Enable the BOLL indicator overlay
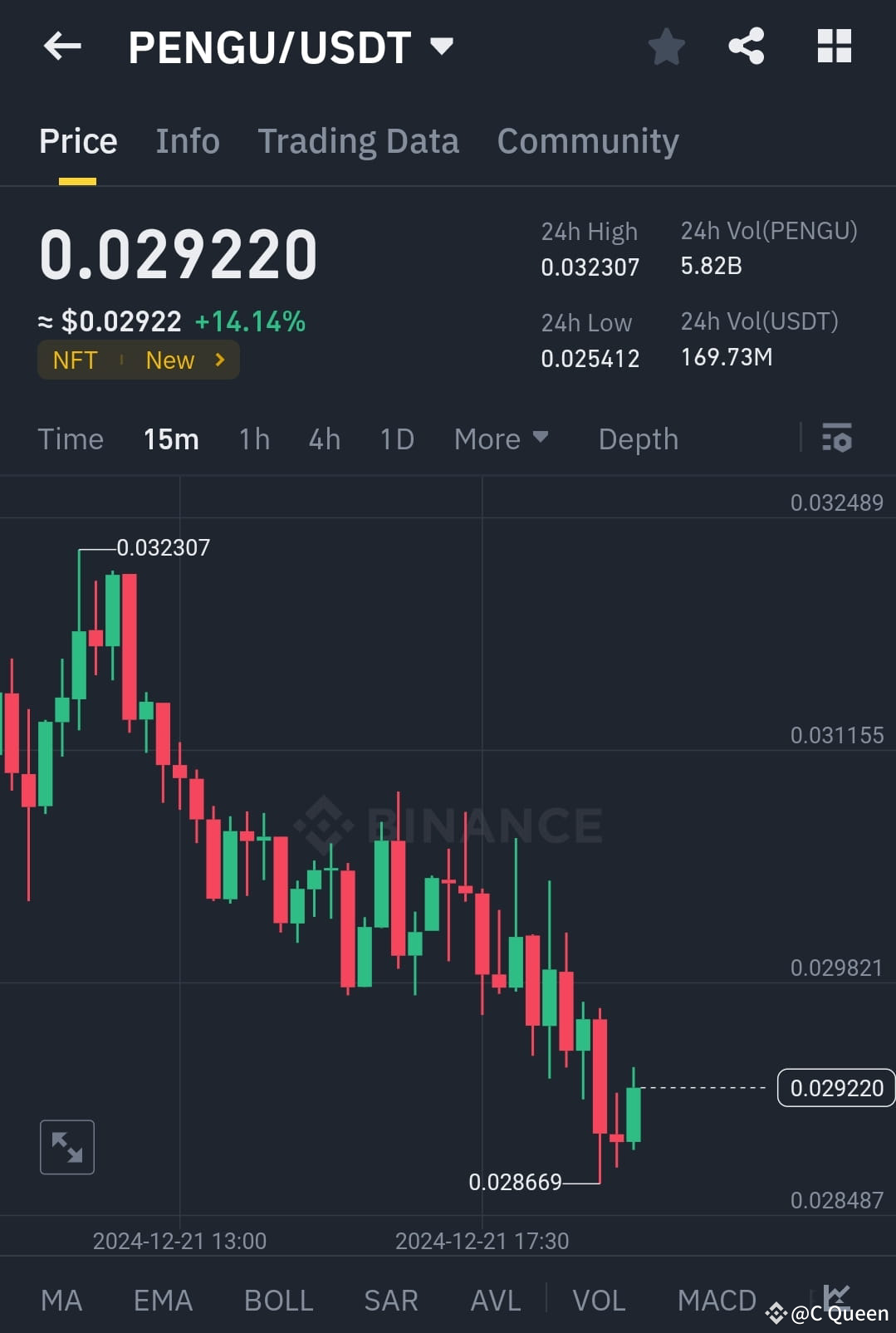This screenshot has width=896, height=1333. tap(278, 1300)
